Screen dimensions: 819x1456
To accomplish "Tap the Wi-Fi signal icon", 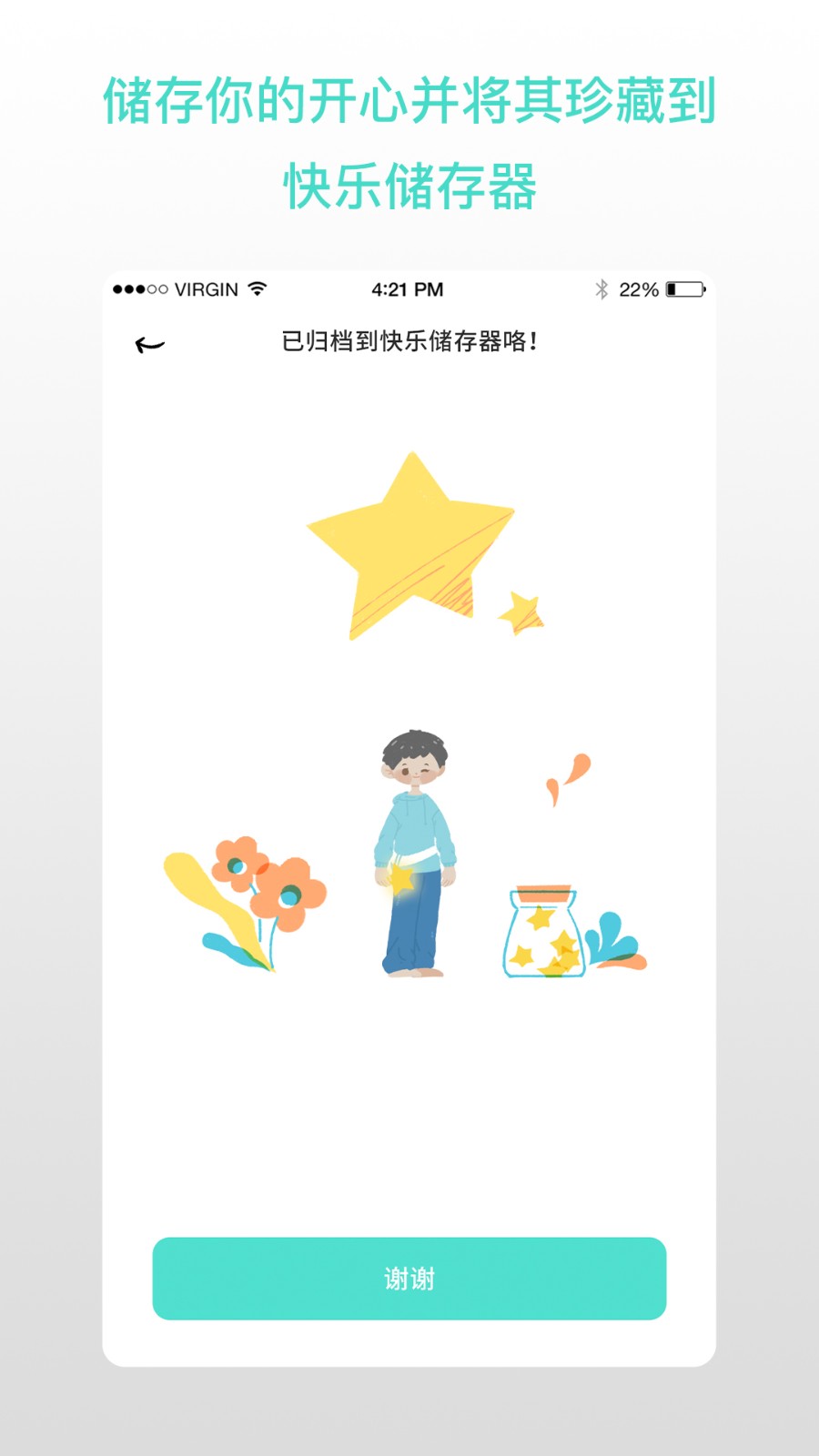I will click(256, 288).
